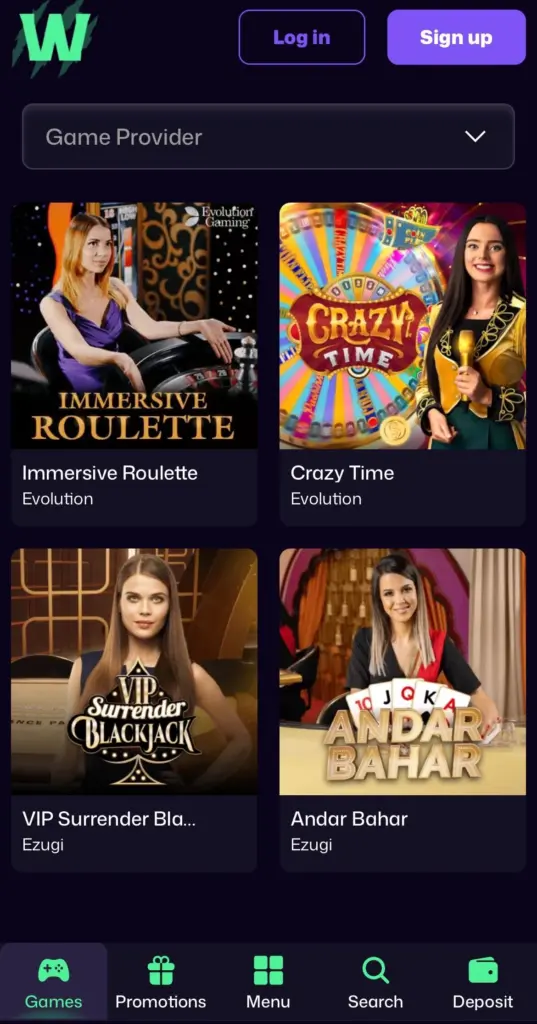Expand the Game Provider dropdown
The height and width of the screenshot is (1024, 537).
pyautogui.click(x=268, y=136)
